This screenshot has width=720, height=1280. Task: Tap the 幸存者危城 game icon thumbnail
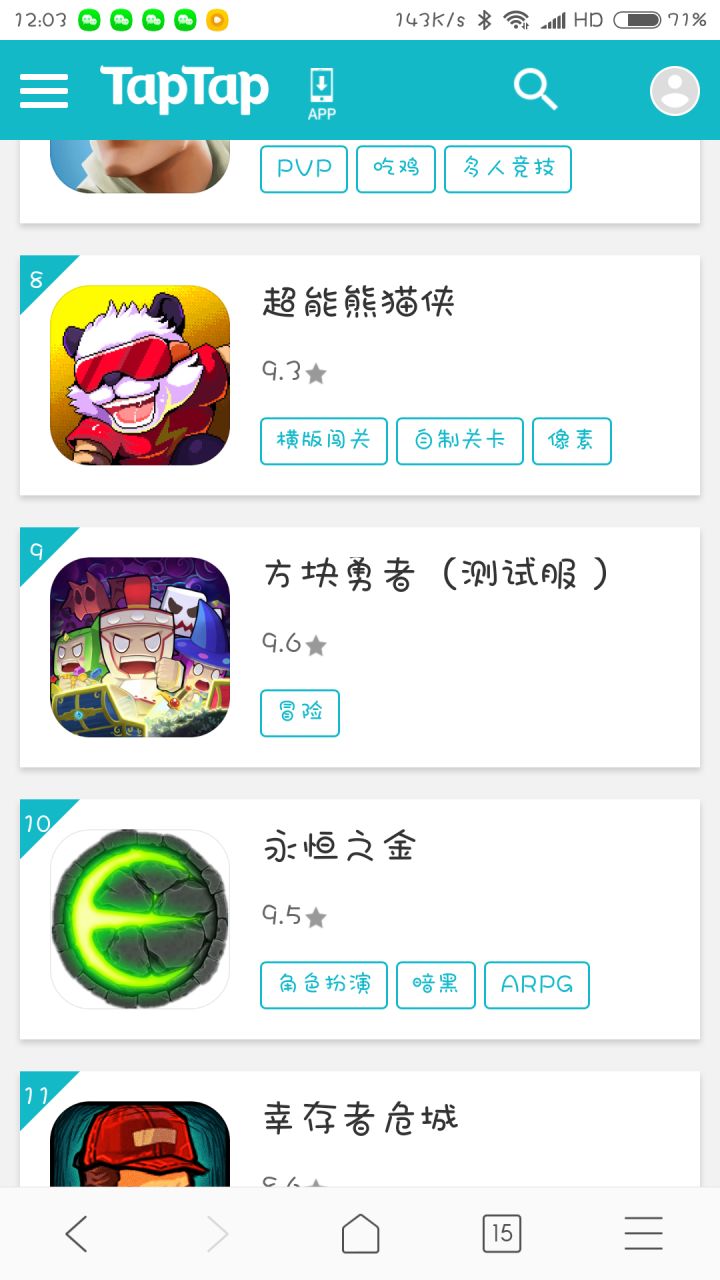click(139, 1150)
